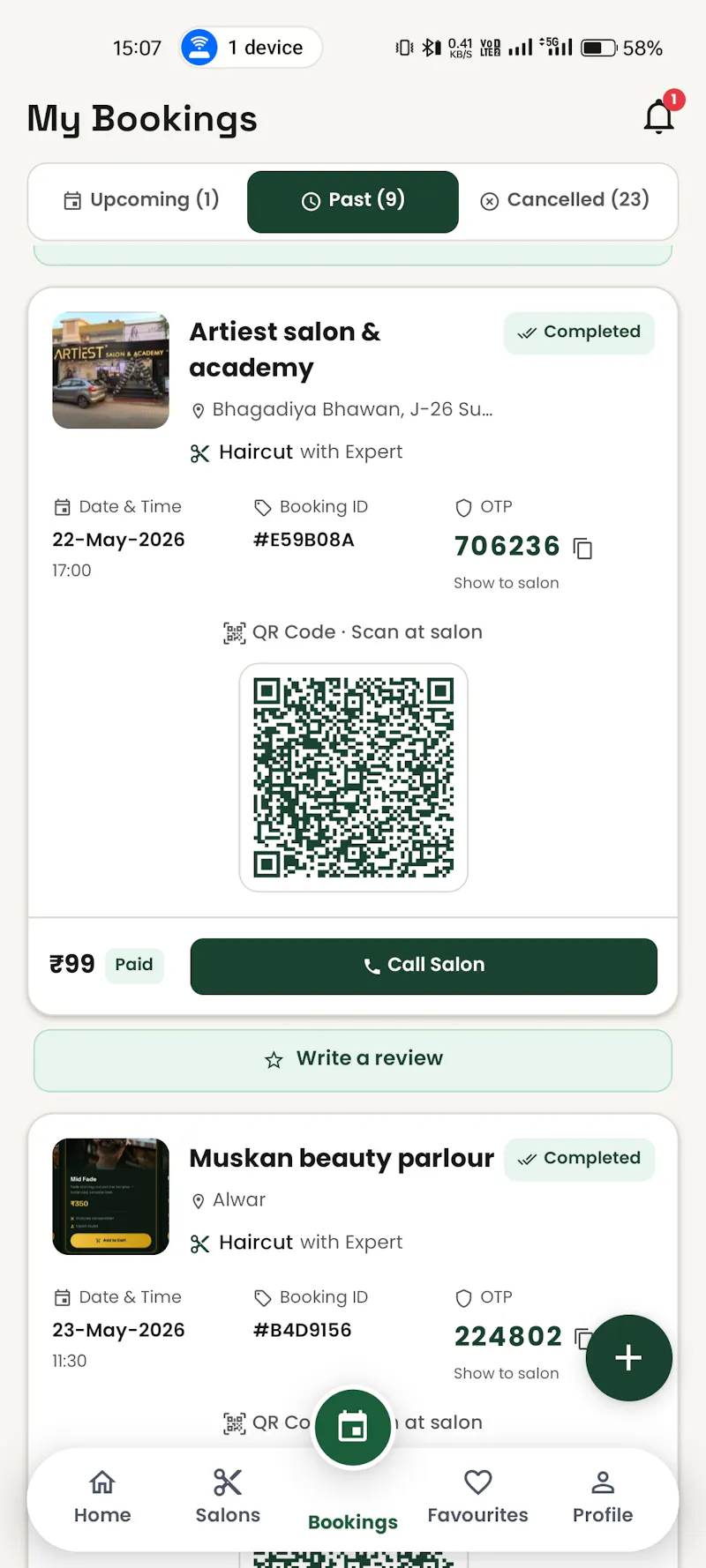Copy OTP 706236 for Artiest salon
The height and width of the screenshot is (1568, 706).
tap(582, 549)
